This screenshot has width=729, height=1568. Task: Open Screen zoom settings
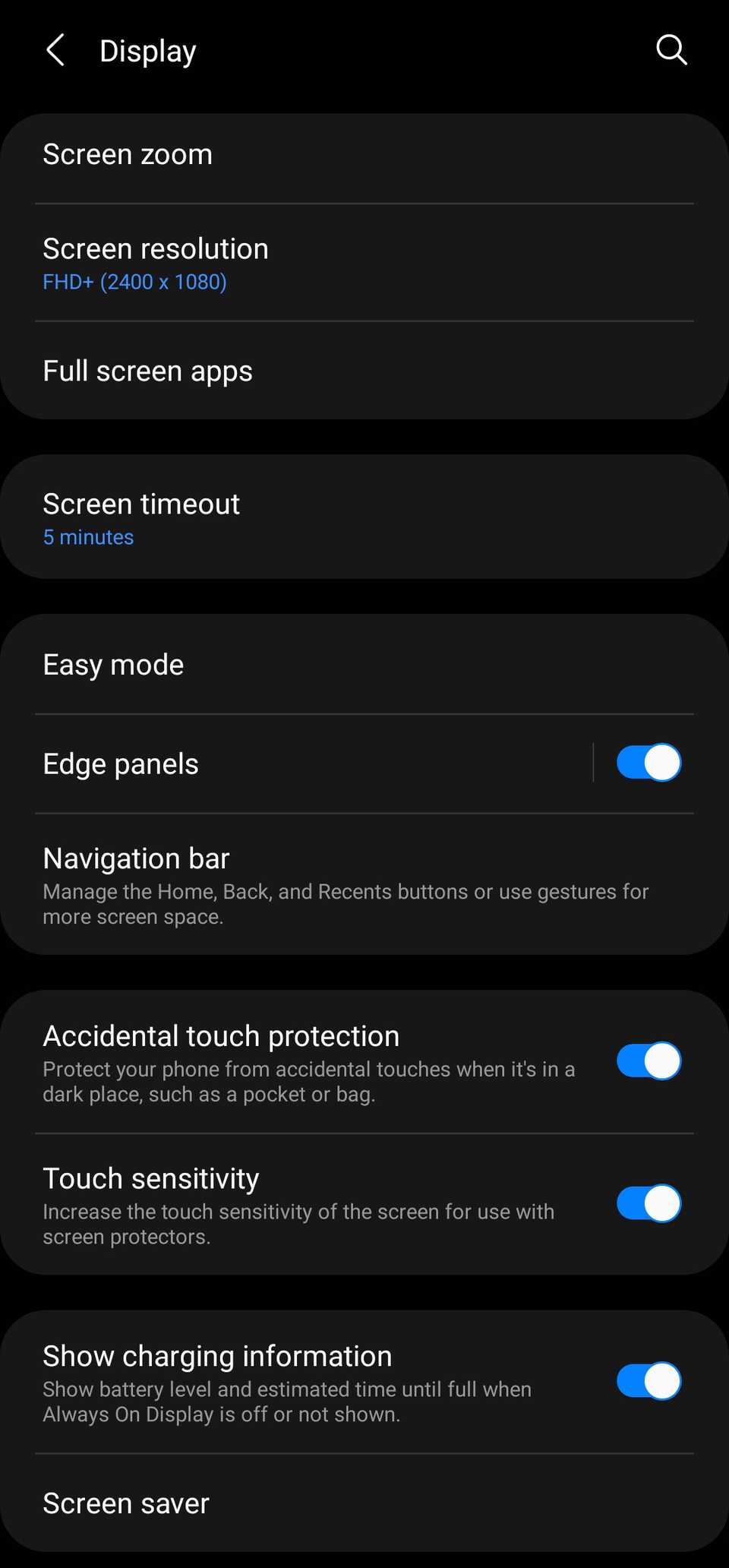coord(128,153)
